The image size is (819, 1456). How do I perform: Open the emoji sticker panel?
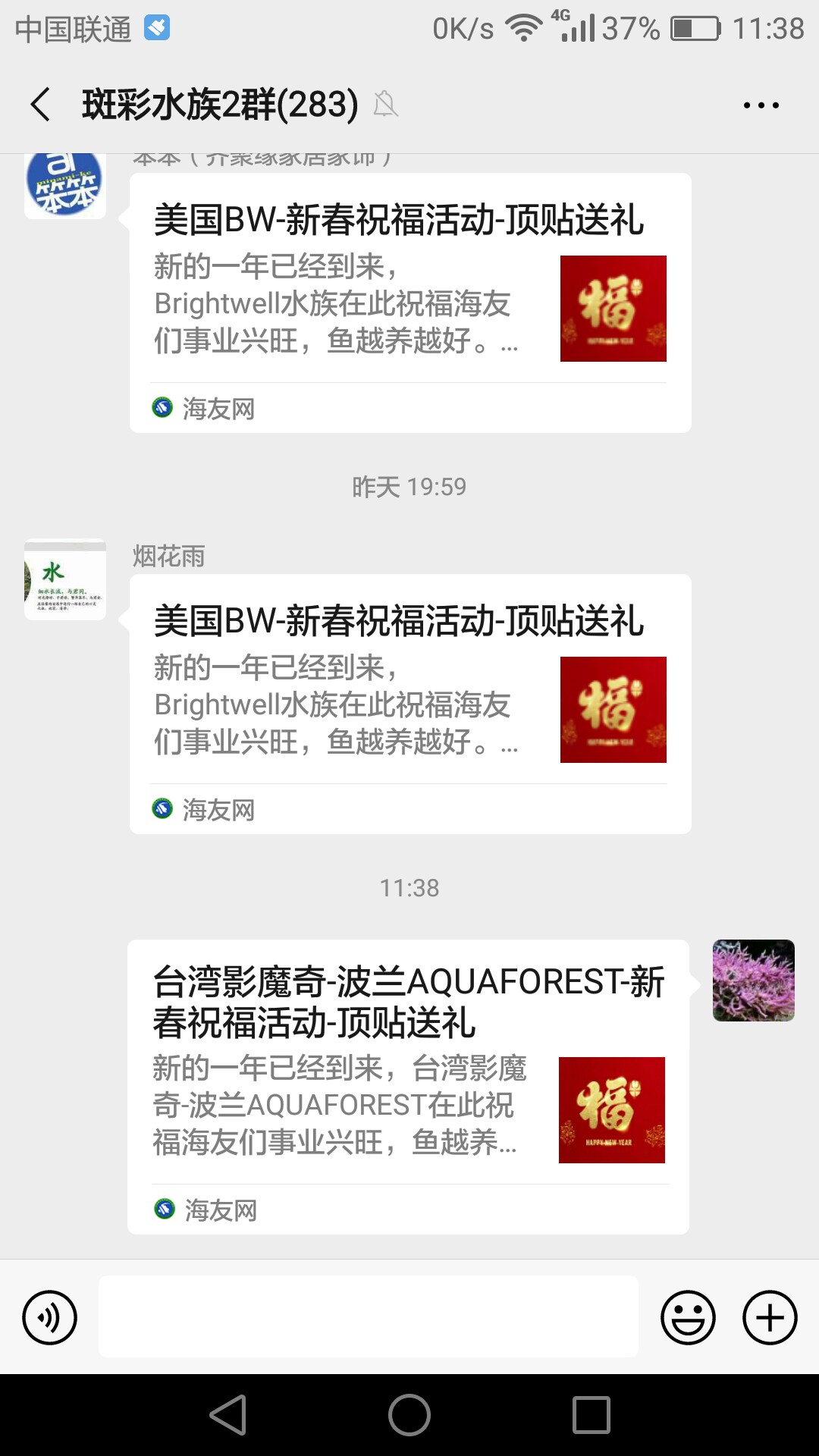[x=688, y=1317]
